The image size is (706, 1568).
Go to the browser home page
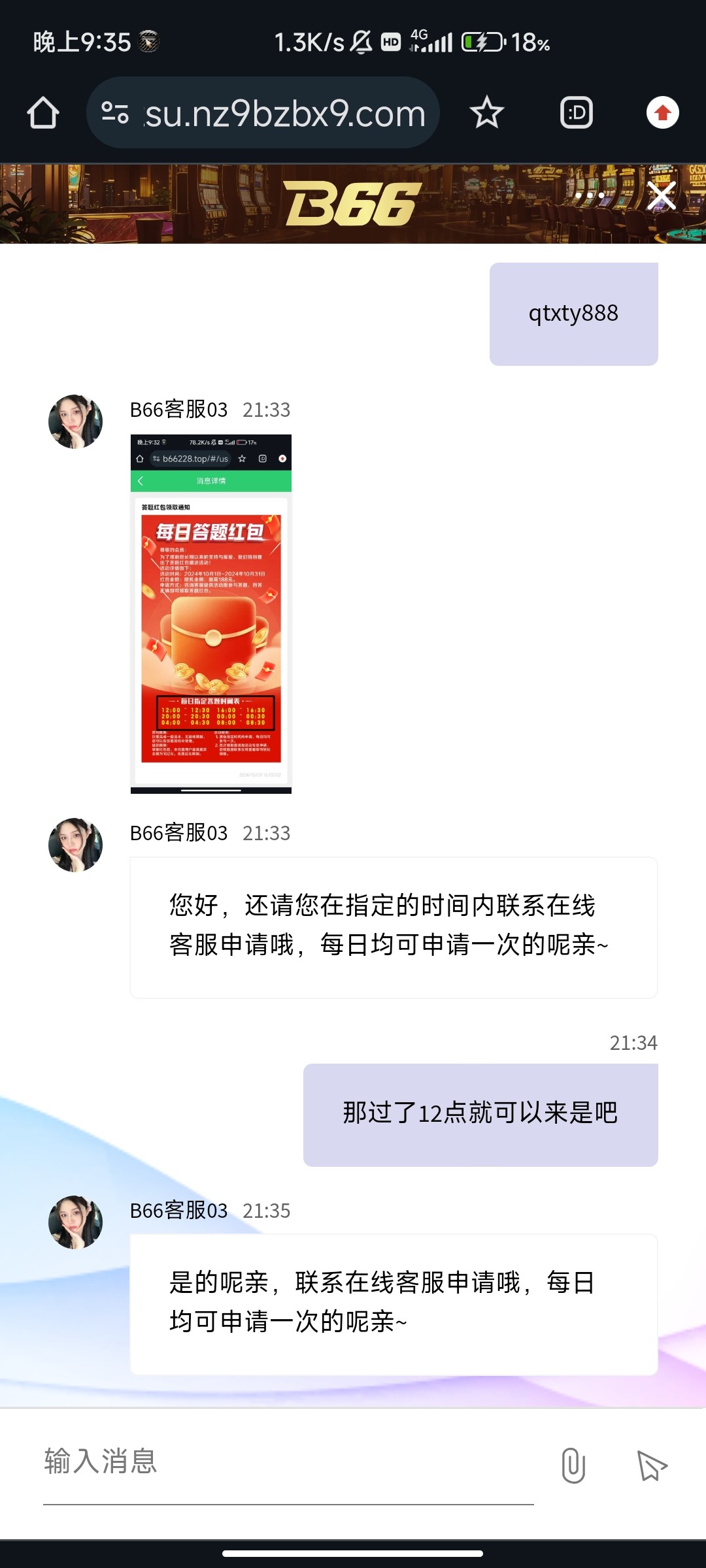click(x=43, y=113)
